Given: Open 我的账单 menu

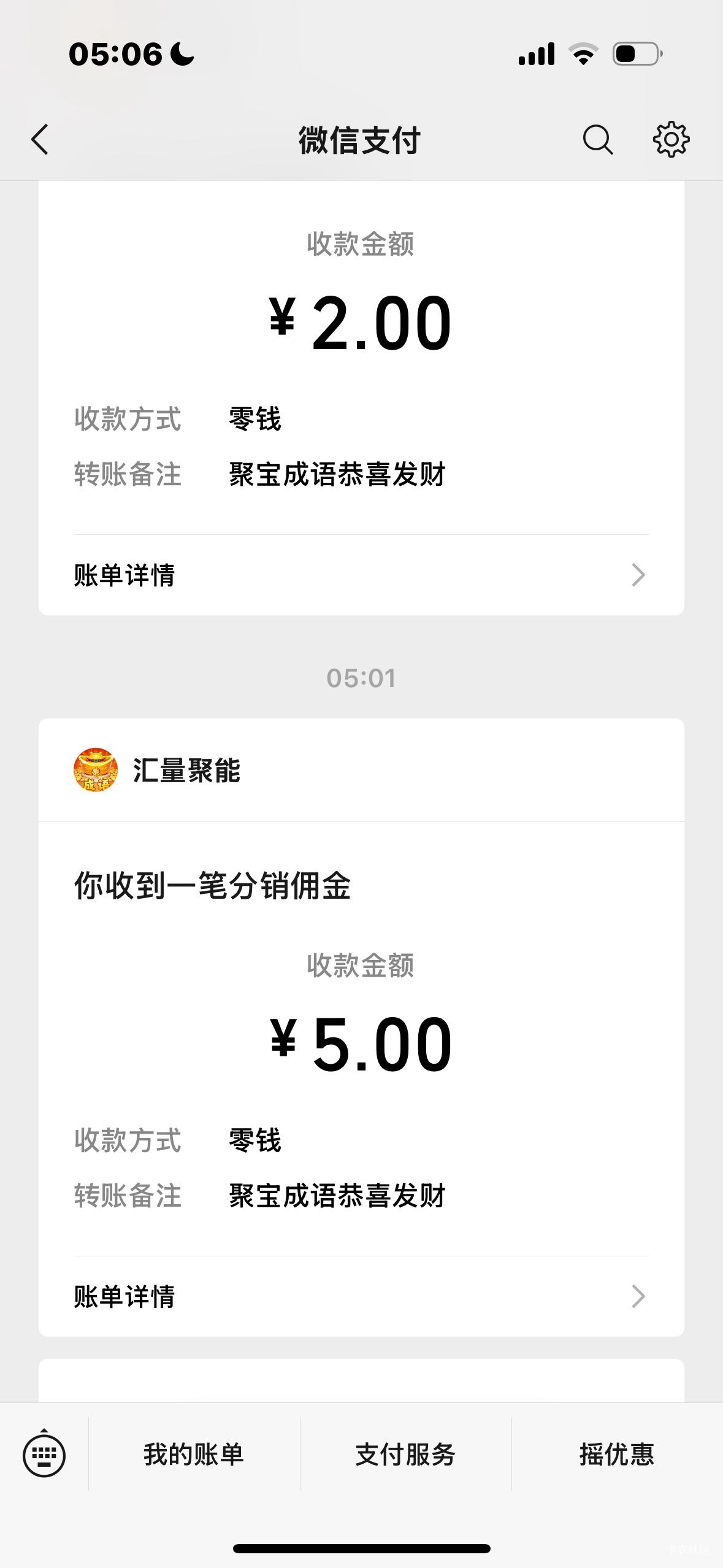Looking at the screenshot, I should (194, 1454).
